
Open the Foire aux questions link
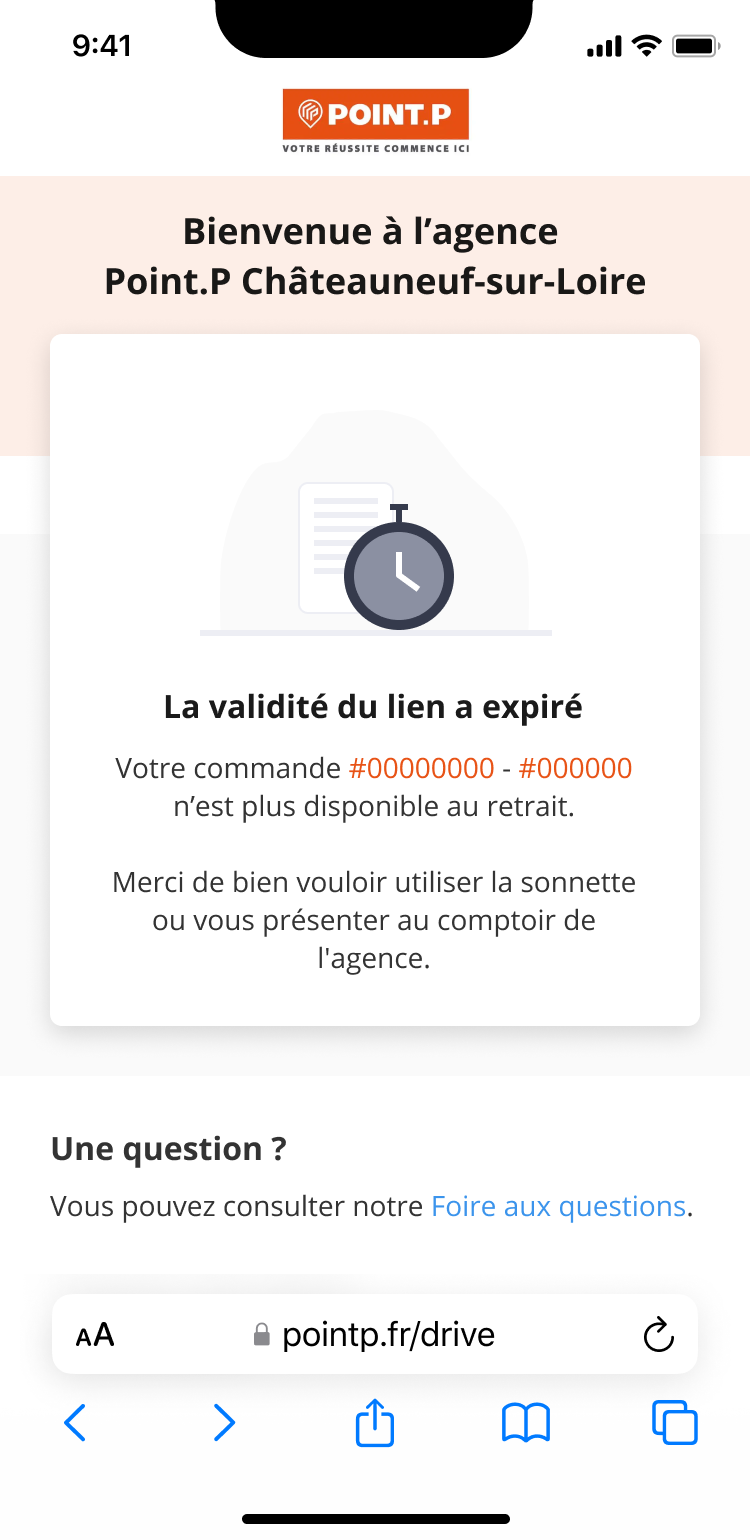[x=558, y=1207]
